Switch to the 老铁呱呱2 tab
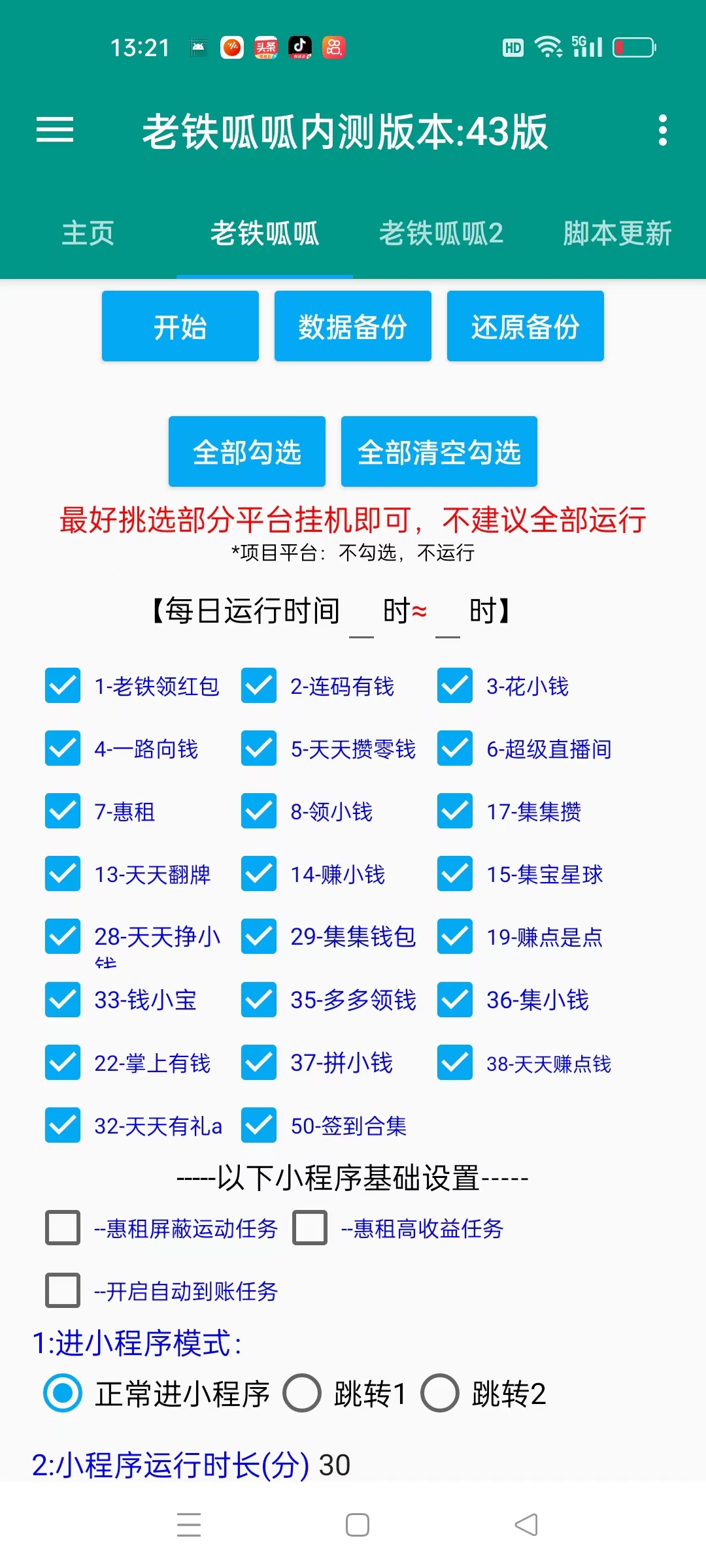The height and width of the screenshot is (1568, 706). click(441, 233)
